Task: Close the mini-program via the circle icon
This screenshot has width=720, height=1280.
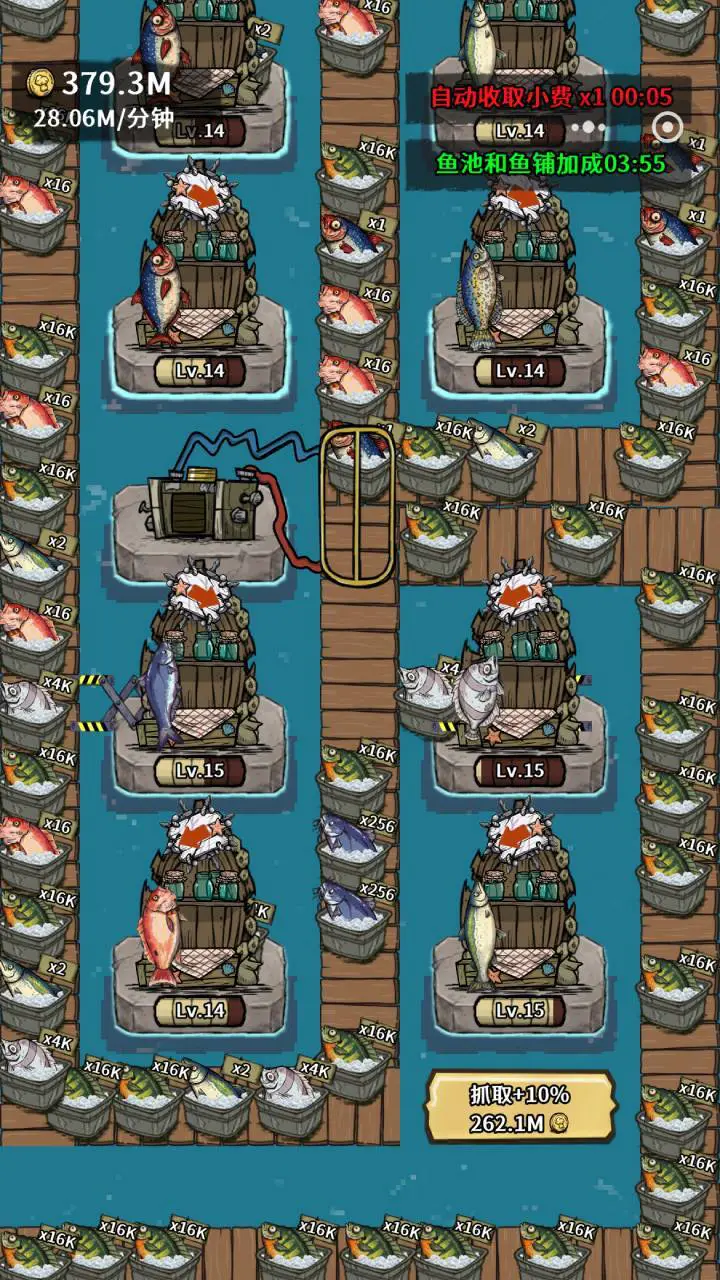Action: (668, 128)
